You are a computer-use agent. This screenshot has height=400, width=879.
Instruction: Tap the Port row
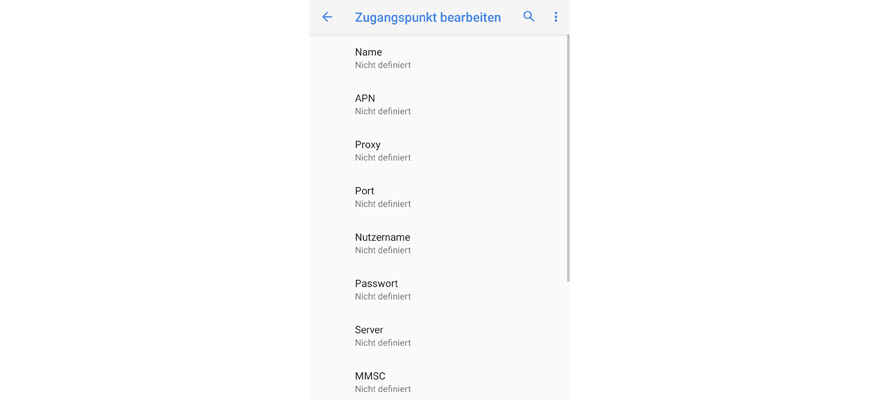coord(440,197)
